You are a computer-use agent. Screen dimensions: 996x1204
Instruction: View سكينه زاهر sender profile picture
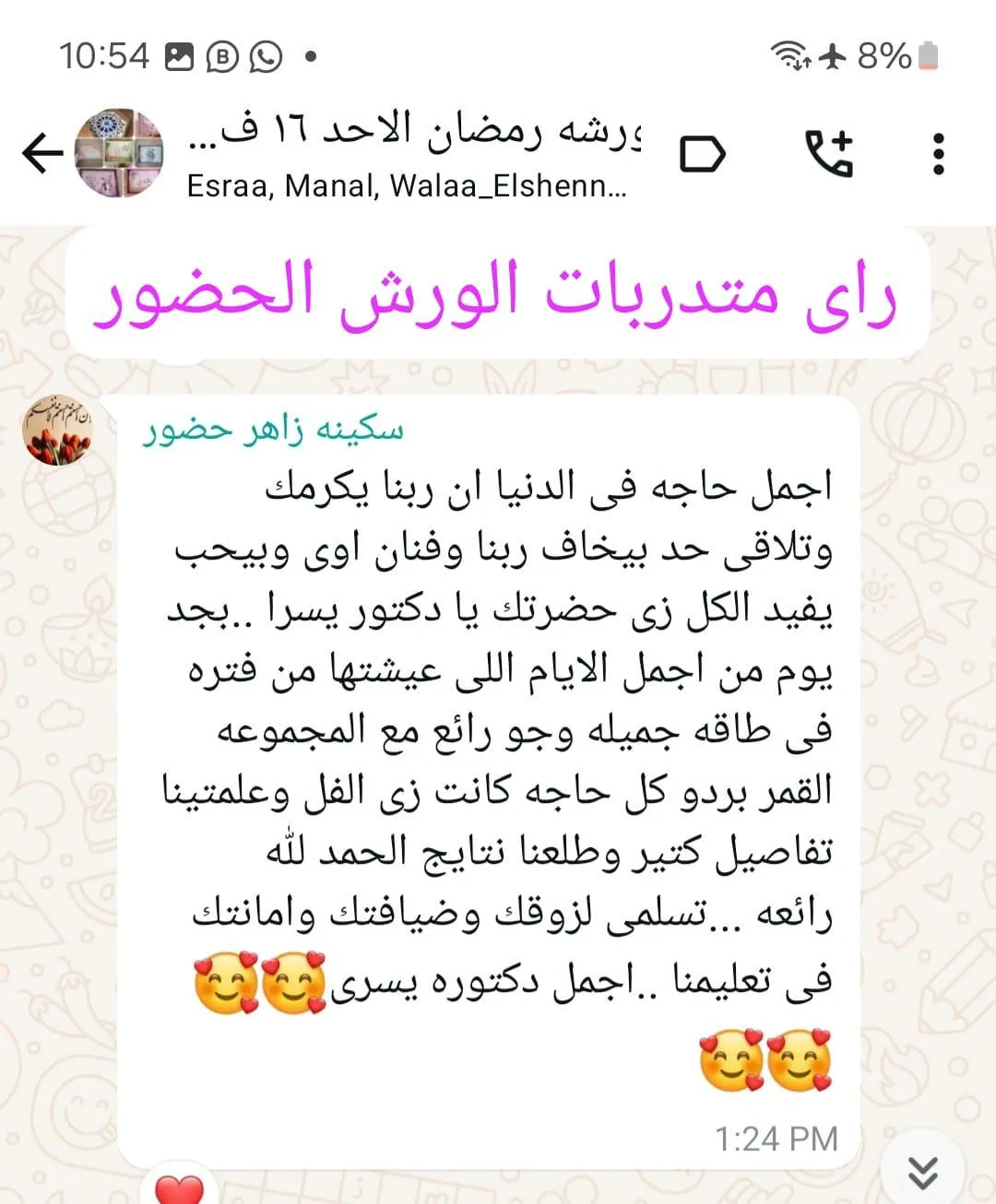(x=58, y=428)
